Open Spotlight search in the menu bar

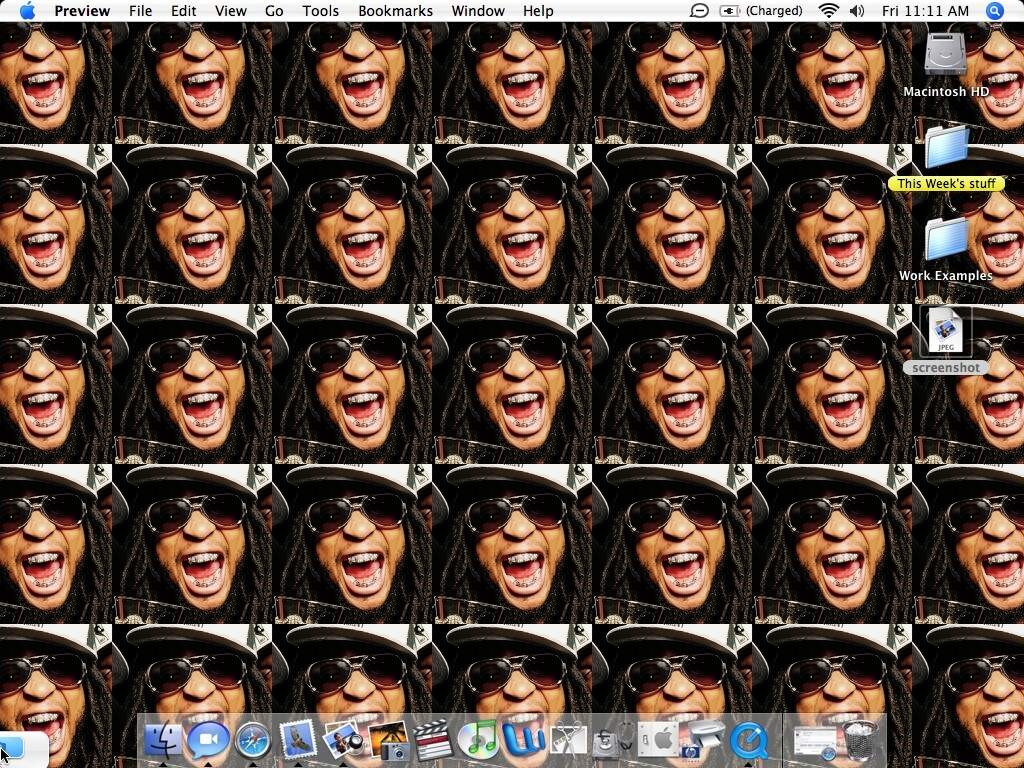pyautogui.click(x=994, y=11)
